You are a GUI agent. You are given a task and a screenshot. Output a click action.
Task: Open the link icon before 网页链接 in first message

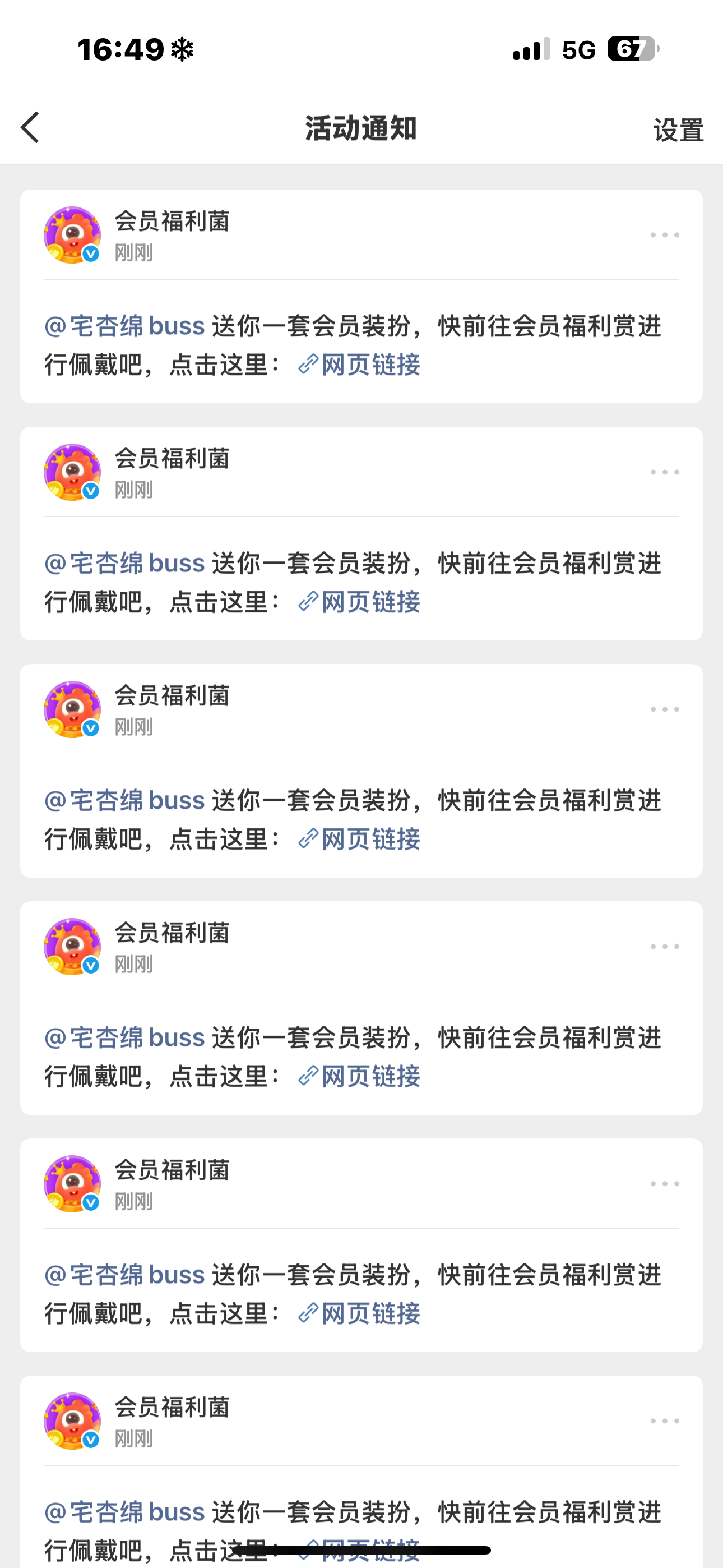click(309, 364)
